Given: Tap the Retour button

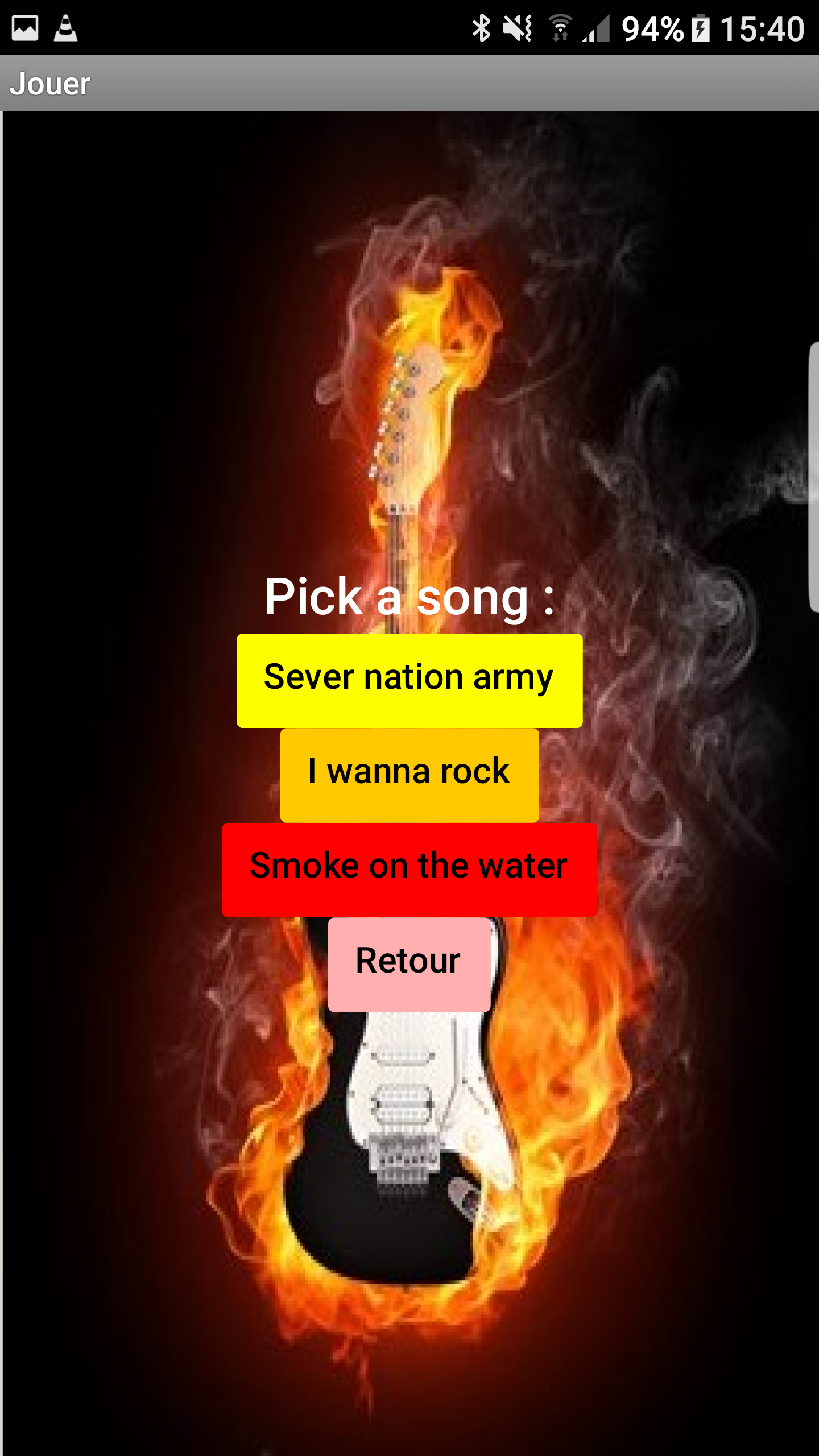Looking at the screenshot, I should 409,963.
